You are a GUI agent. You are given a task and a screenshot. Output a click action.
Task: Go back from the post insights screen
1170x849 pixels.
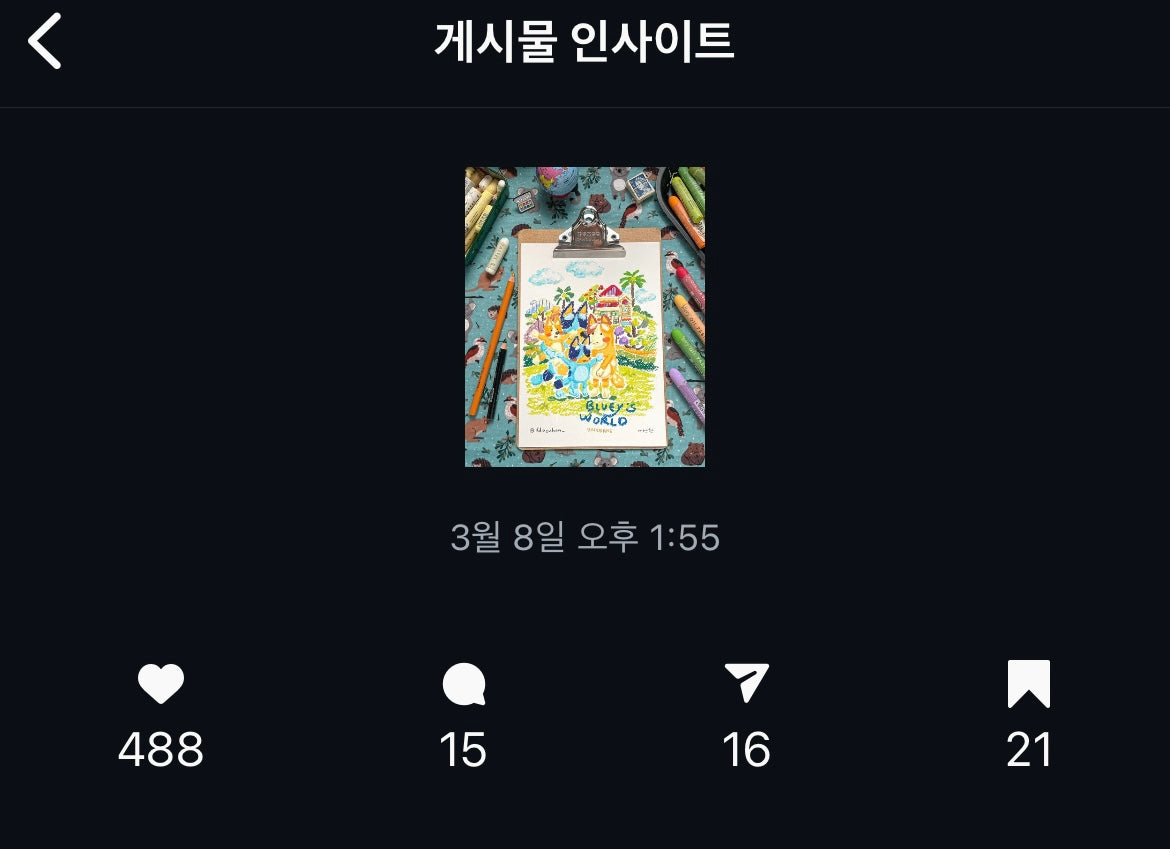[45, 42]
